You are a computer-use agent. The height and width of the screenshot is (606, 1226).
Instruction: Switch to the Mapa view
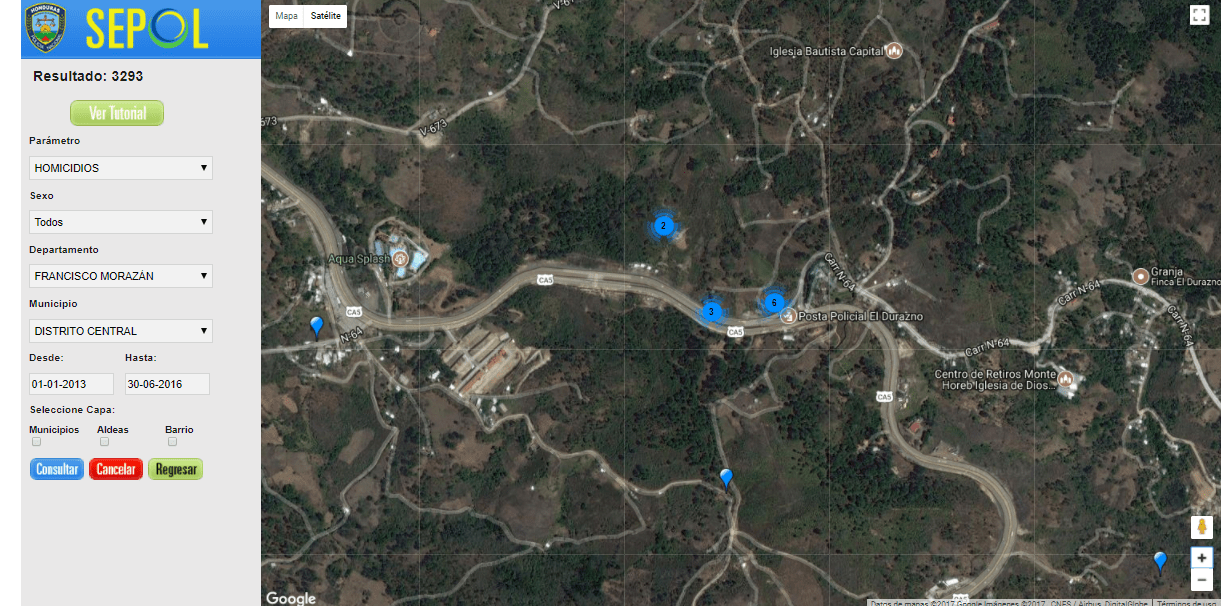click(287, 16)
